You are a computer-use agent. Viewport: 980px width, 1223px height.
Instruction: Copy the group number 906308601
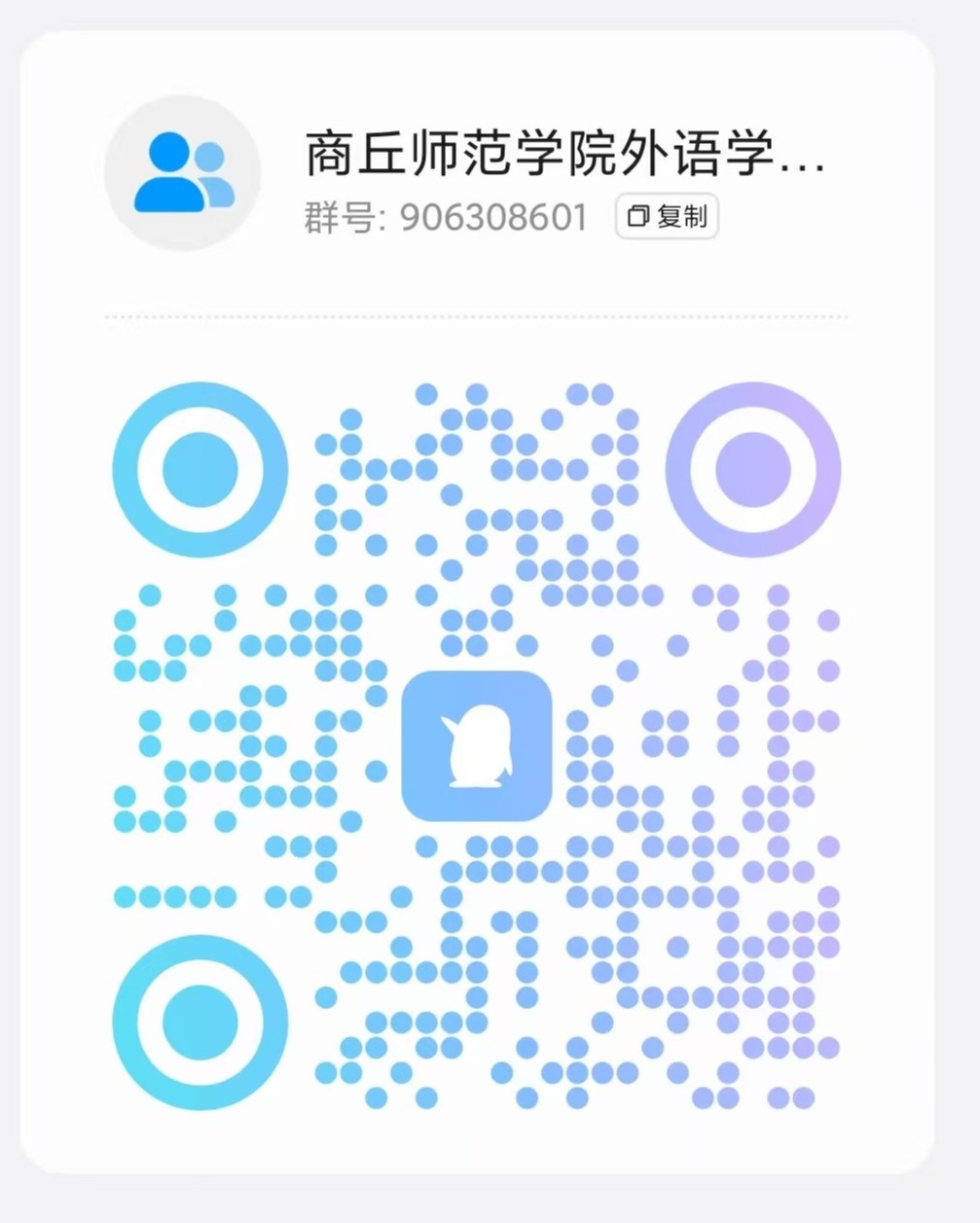pyautogui.click(x=667, y=216)
